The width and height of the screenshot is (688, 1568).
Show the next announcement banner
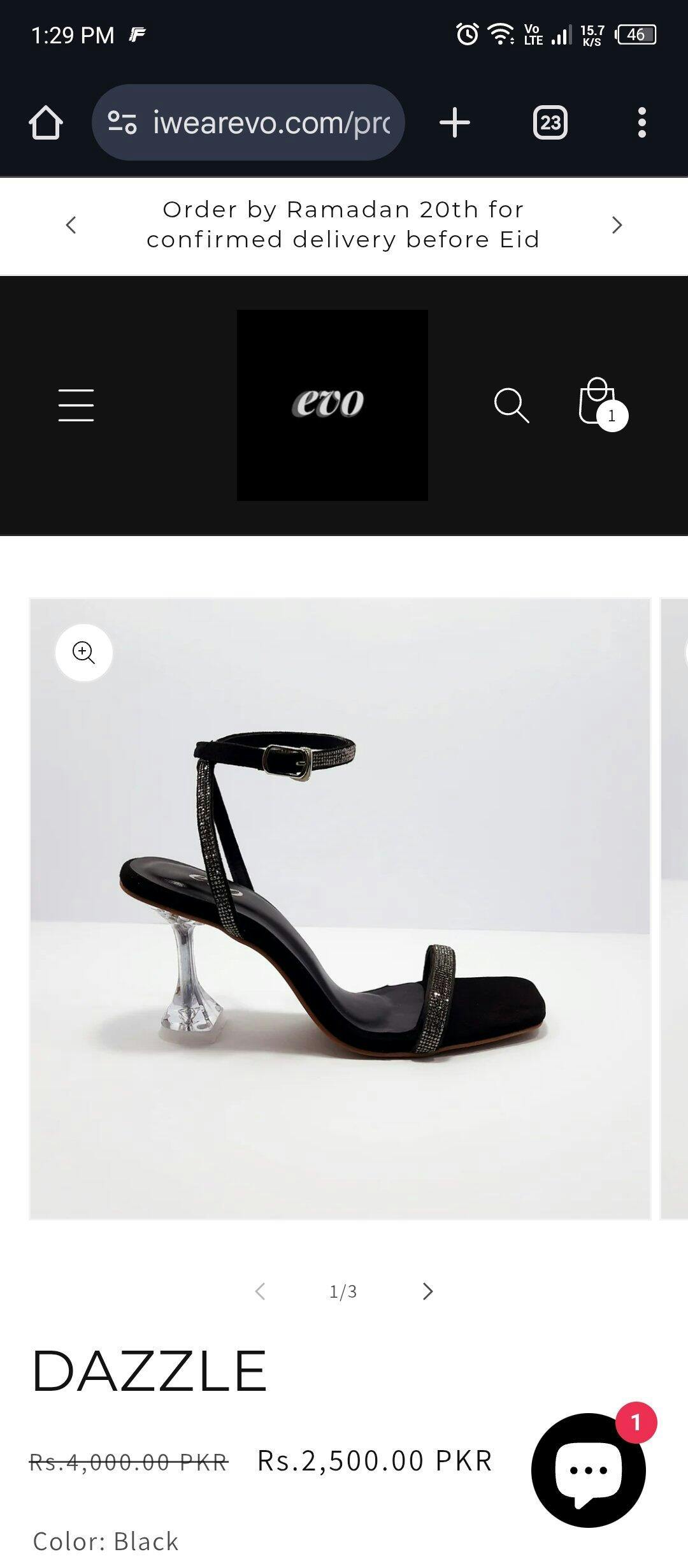click(616, 225)
